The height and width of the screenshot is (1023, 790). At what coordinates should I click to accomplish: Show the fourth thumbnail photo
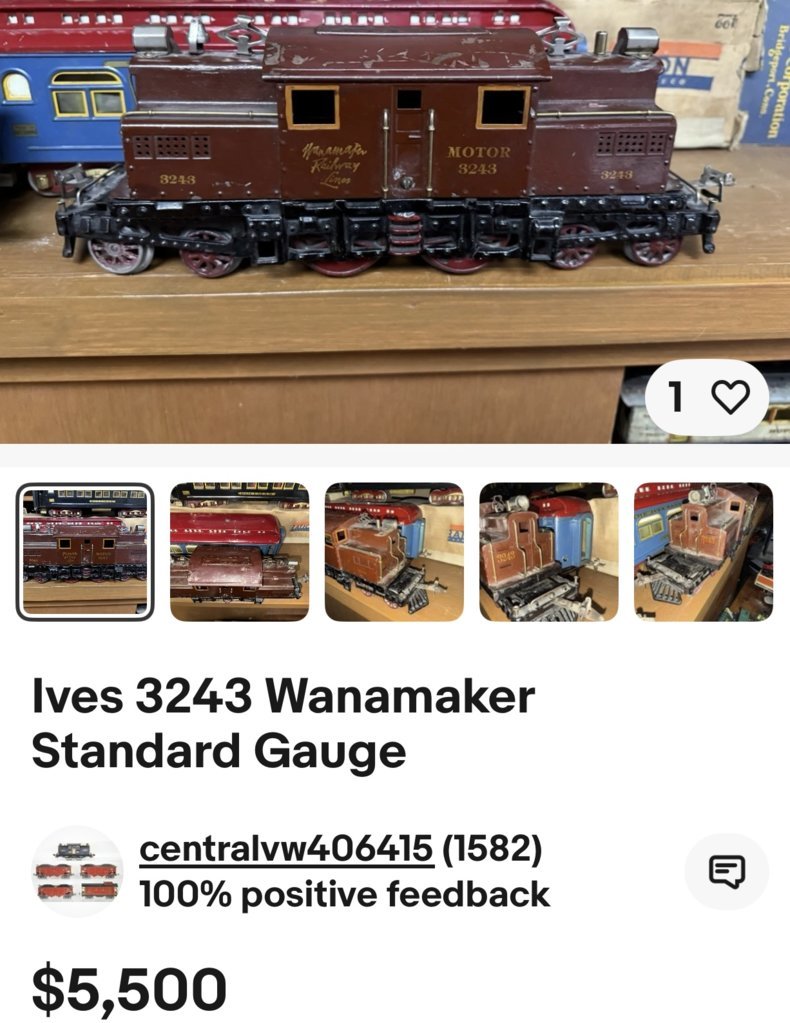[x=549, y=552]
